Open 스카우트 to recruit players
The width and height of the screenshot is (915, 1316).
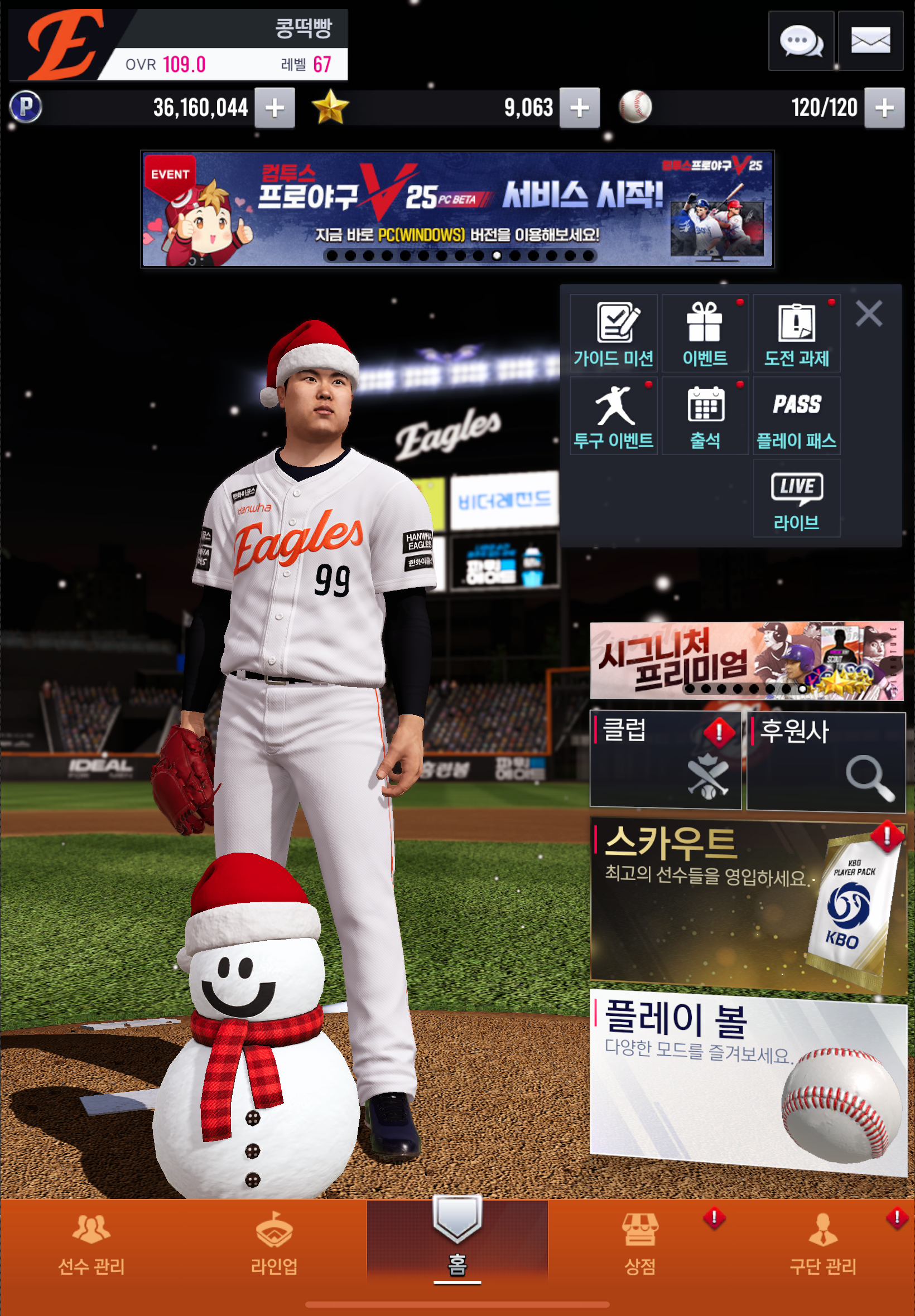point(747,904)
